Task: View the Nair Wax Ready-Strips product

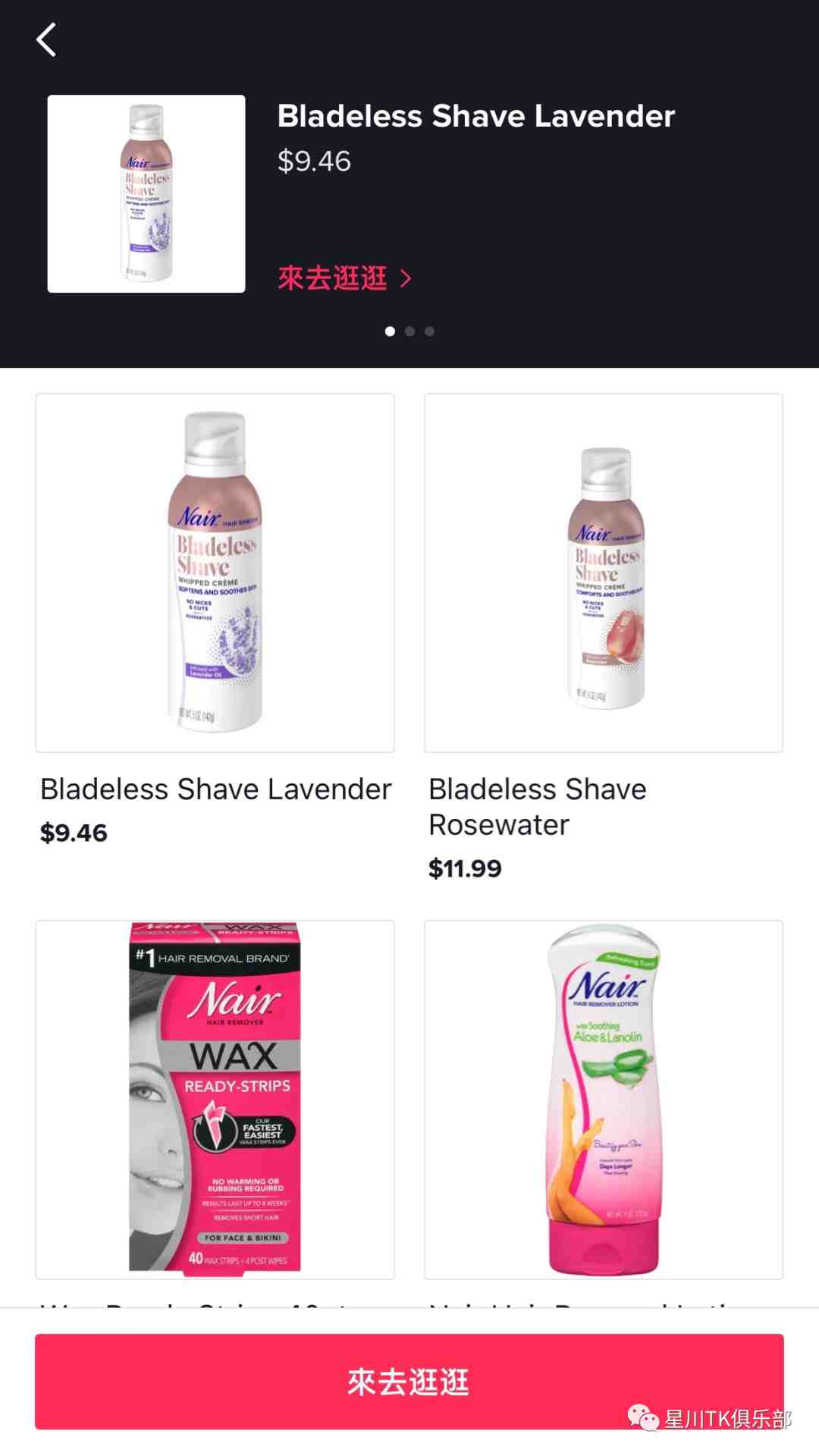Action: [215, 1100]
